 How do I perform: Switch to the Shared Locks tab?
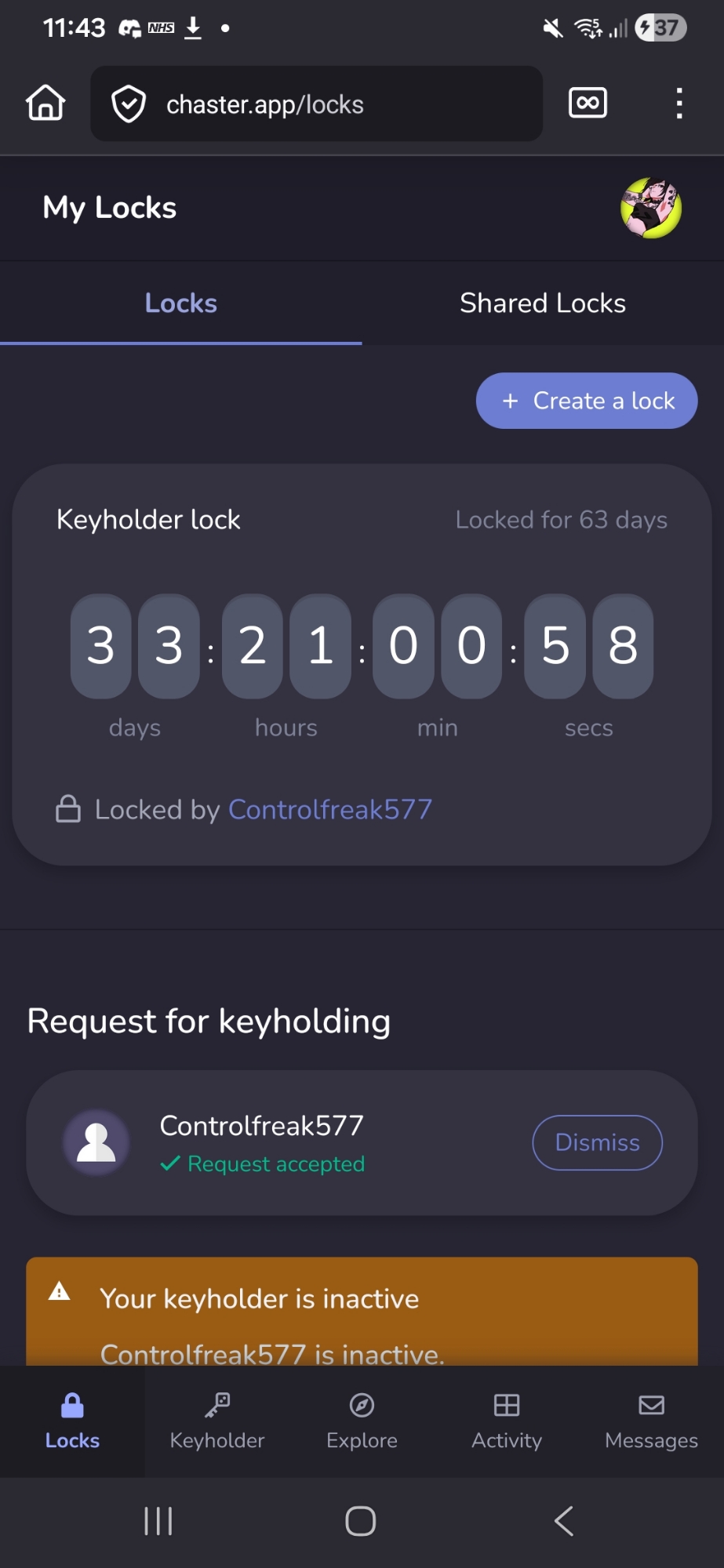tap(542, 303)
